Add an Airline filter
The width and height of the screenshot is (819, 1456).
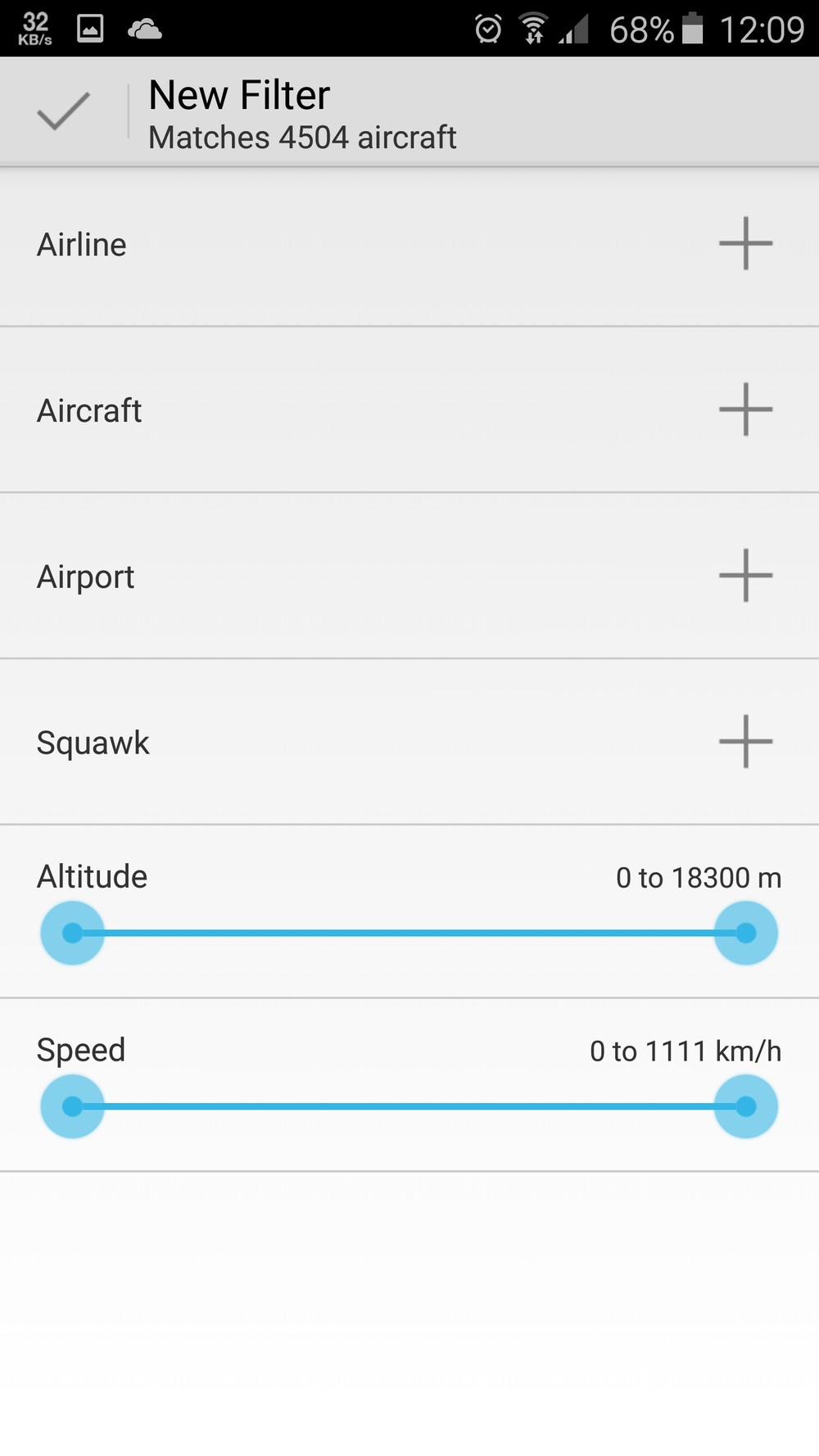pos(745,243)
